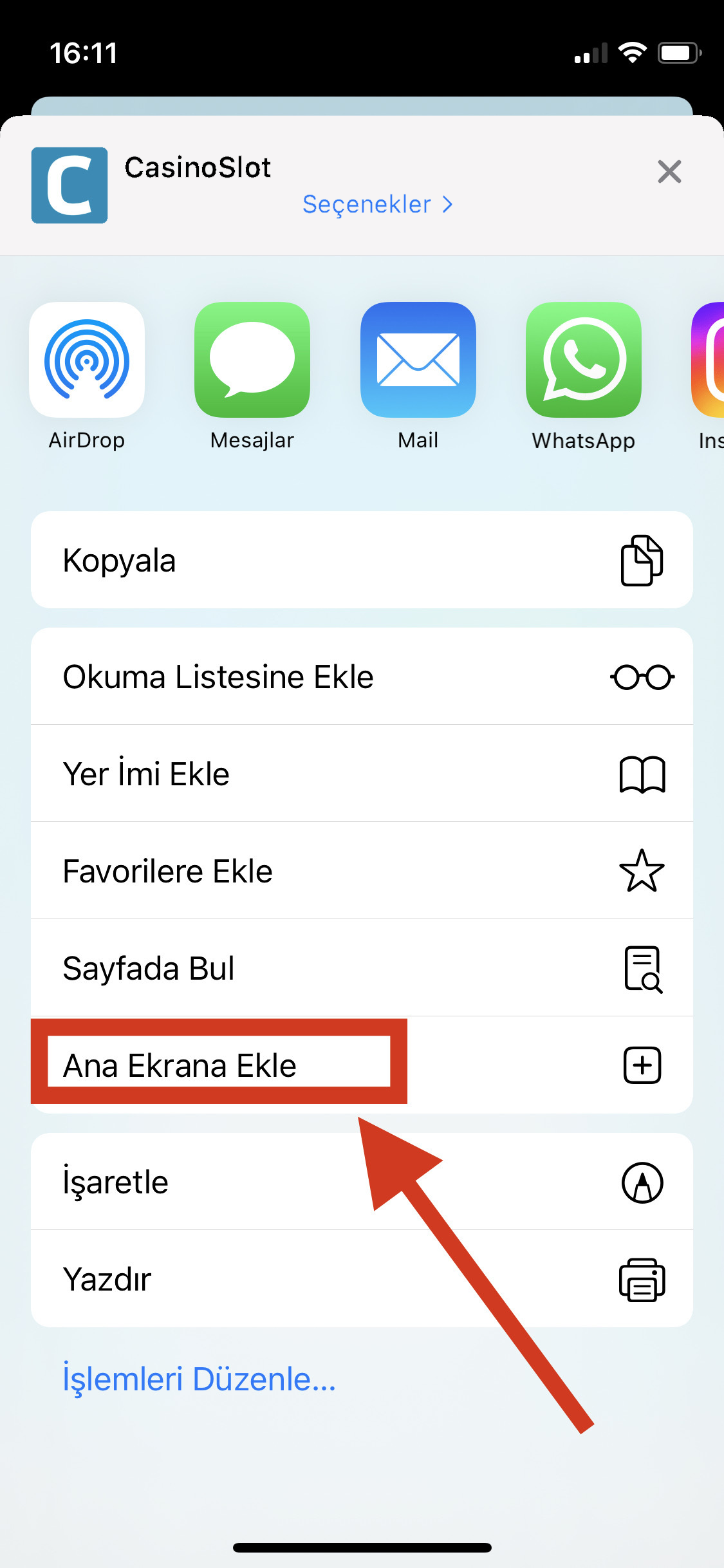Open Sayfada Bul
This screenshot has width=724, height=1568.
(362, 969)
